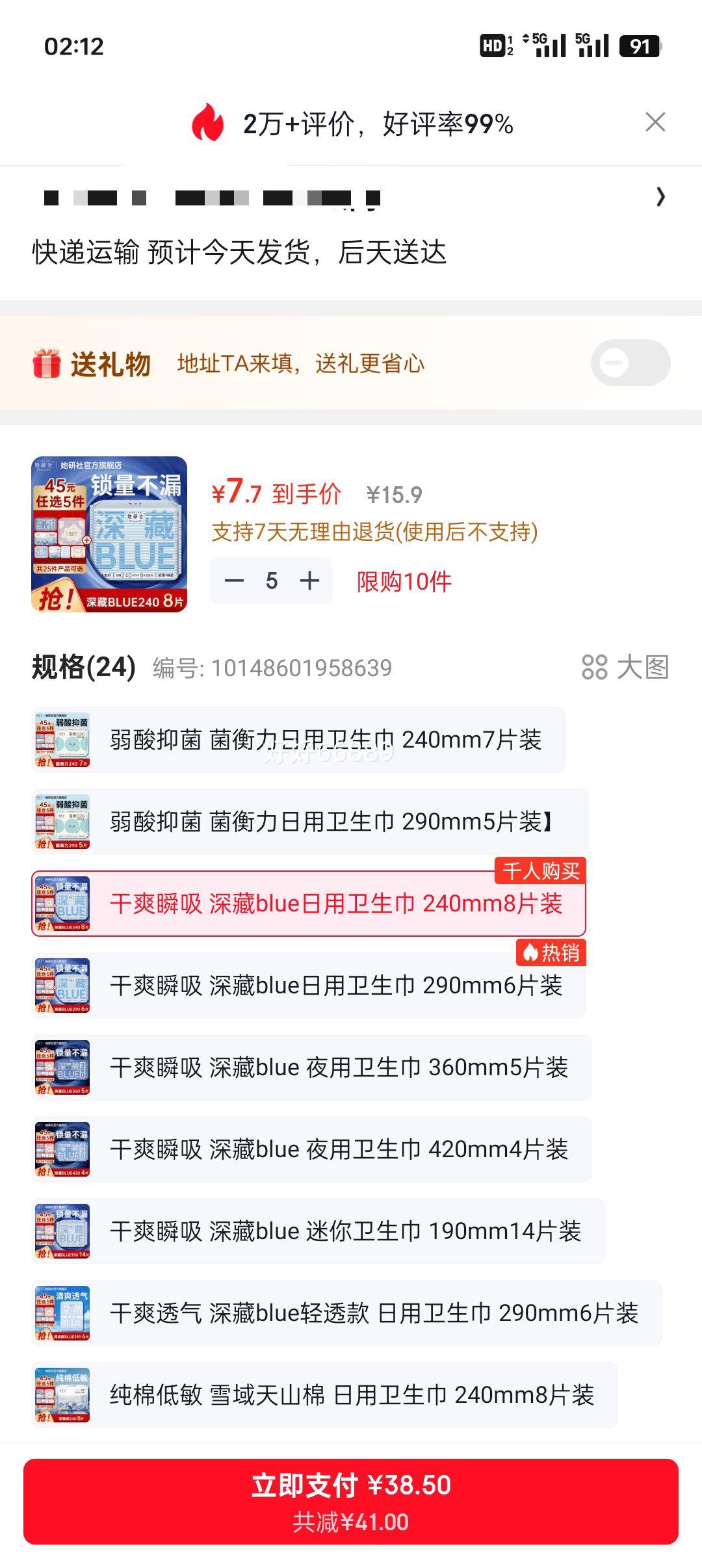Image resolution: width=702 pixels, height=1568 pixels.
Task: Tap the quantity field showing 5
Action: 272,581
